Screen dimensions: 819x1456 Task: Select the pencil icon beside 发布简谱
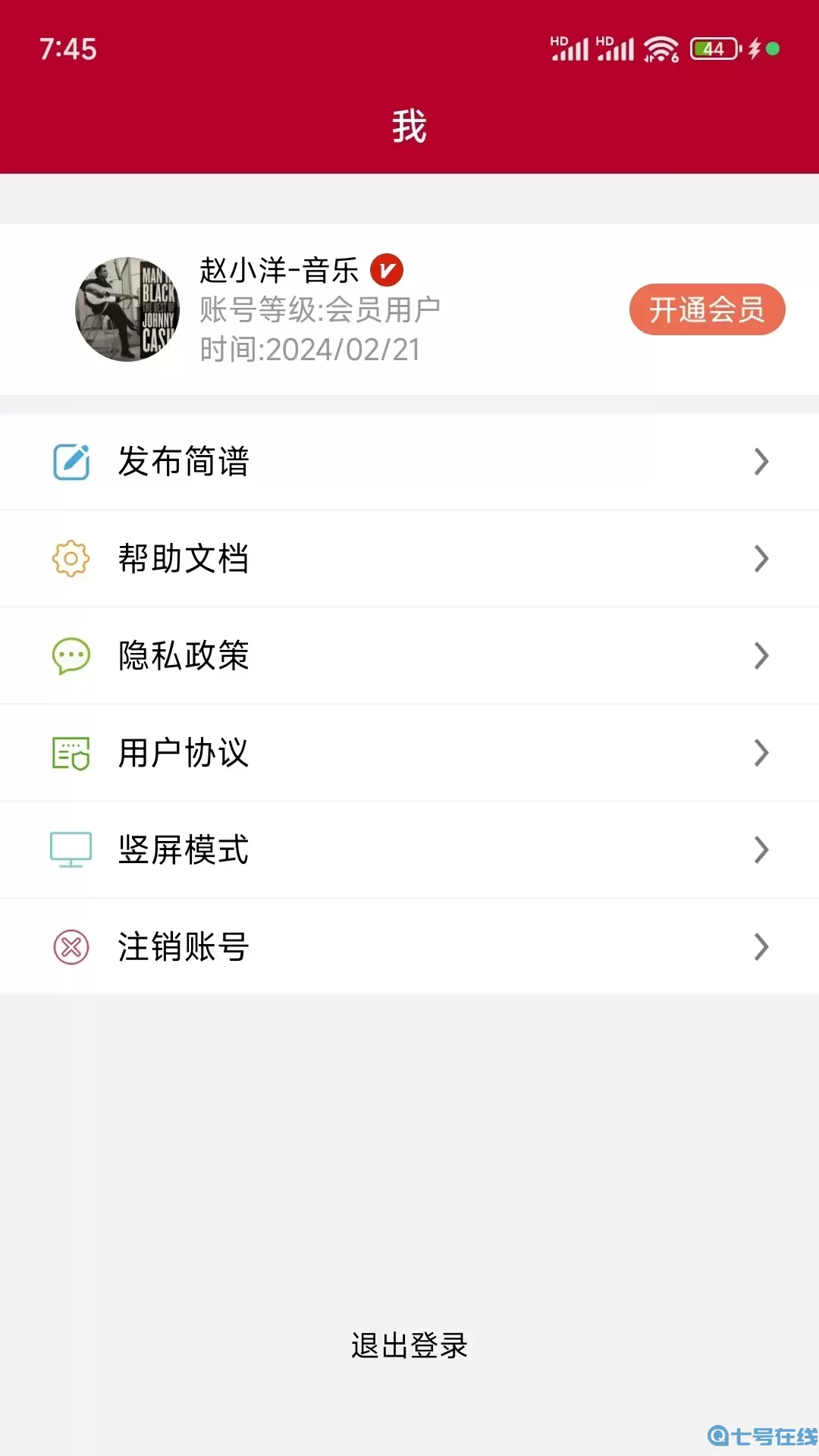71,460
